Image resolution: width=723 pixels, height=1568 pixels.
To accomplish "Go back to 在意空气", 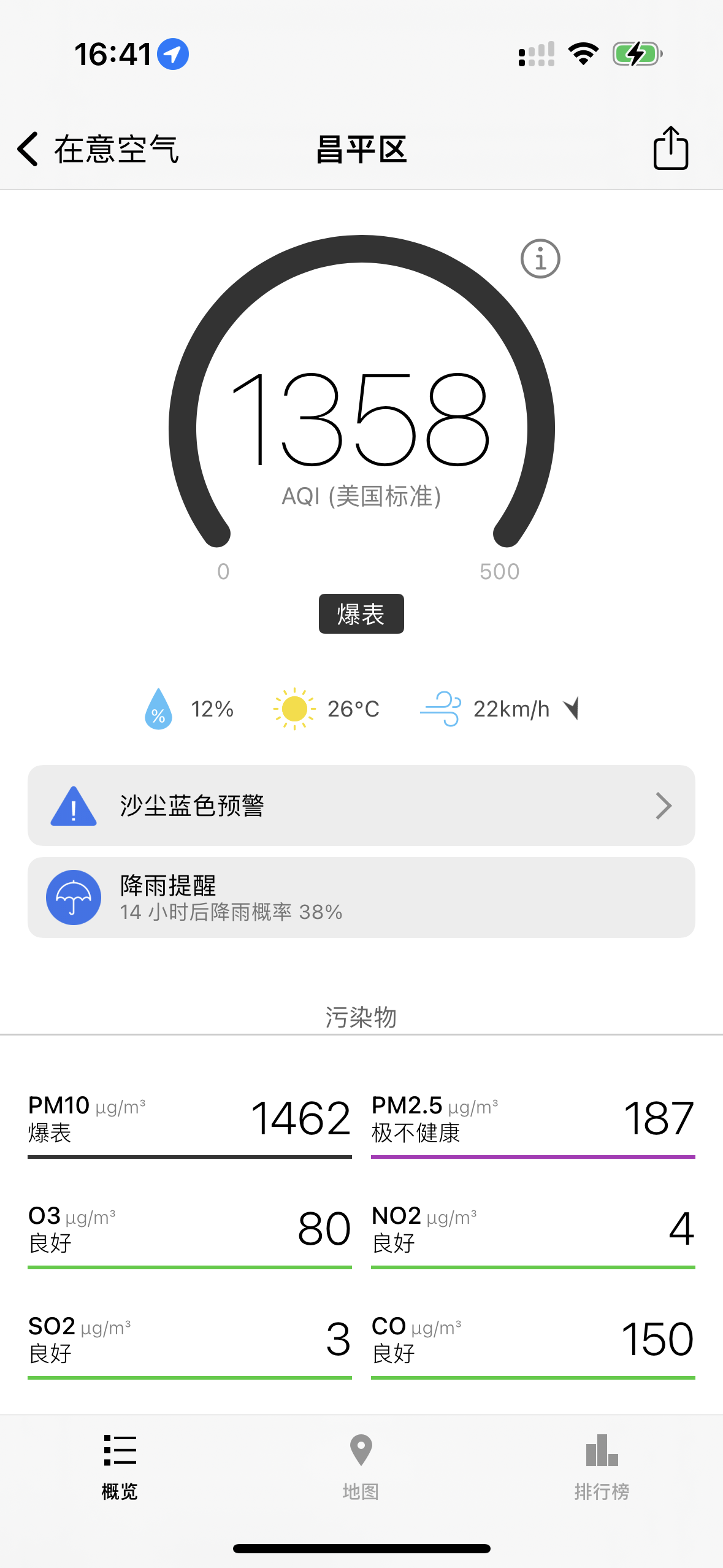I will [x=98, y=149].
